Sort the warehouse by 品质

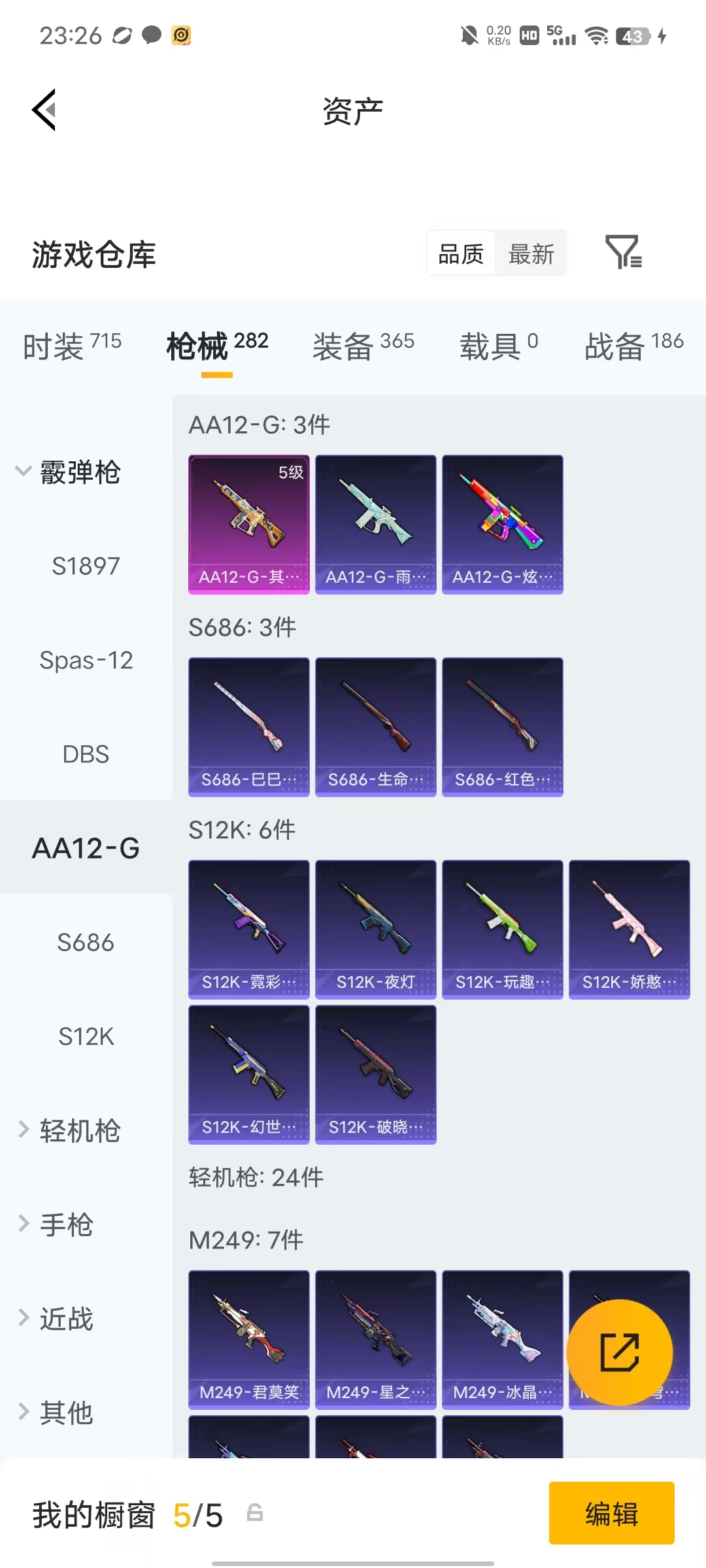(x=460, y=253)
